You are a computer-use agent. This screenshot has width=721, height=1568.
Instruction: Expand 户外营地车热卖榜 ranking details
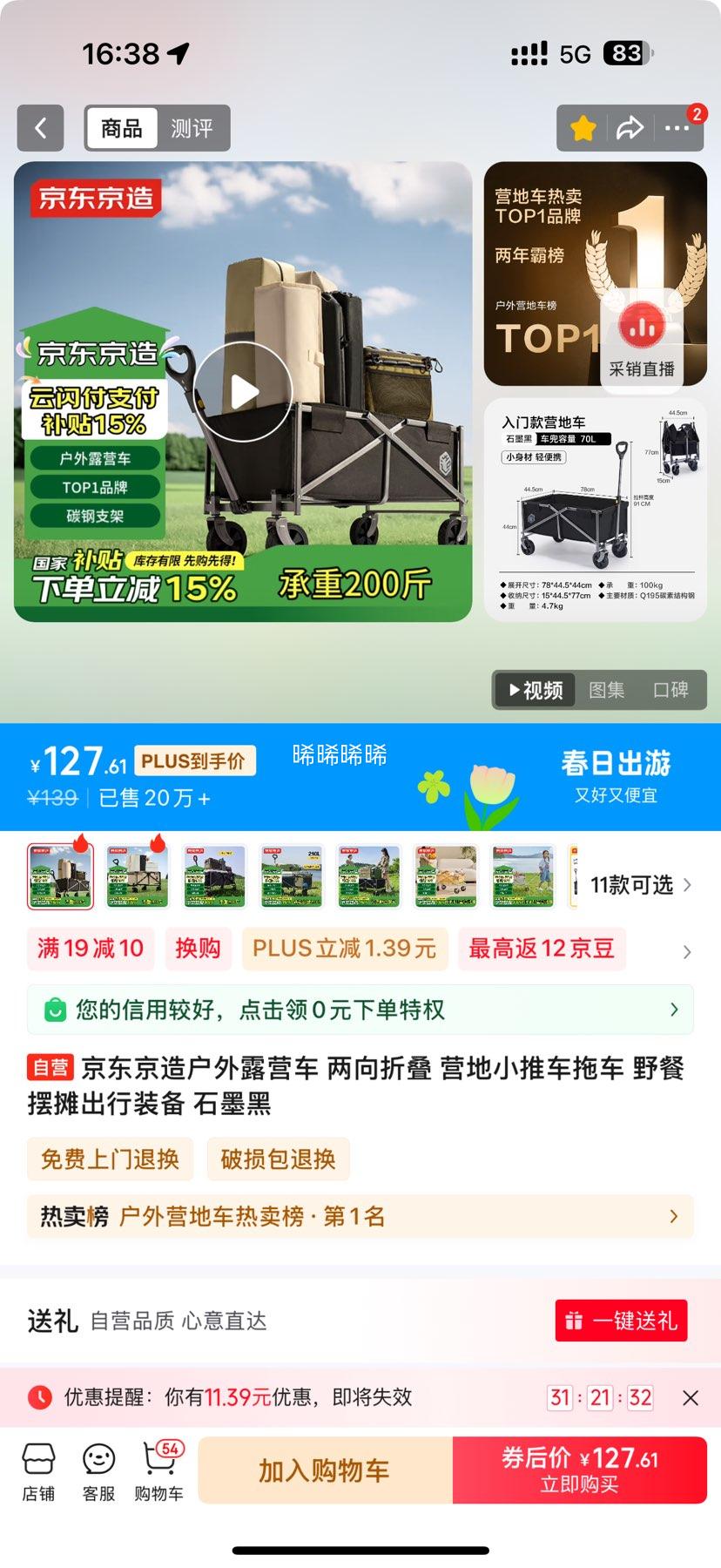tap(360, 1216)
